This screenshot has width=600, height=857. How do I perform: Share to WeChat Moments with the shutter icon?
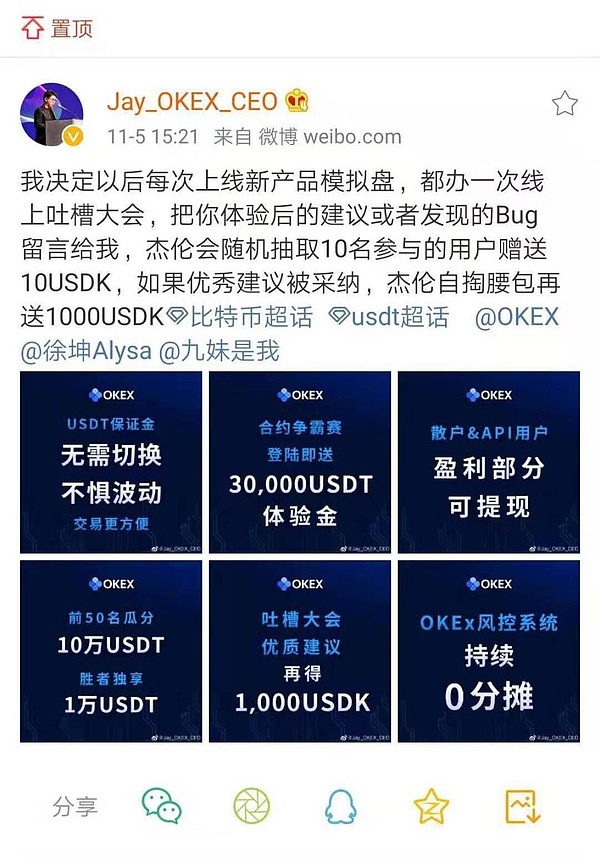click(x=252, y=805)
